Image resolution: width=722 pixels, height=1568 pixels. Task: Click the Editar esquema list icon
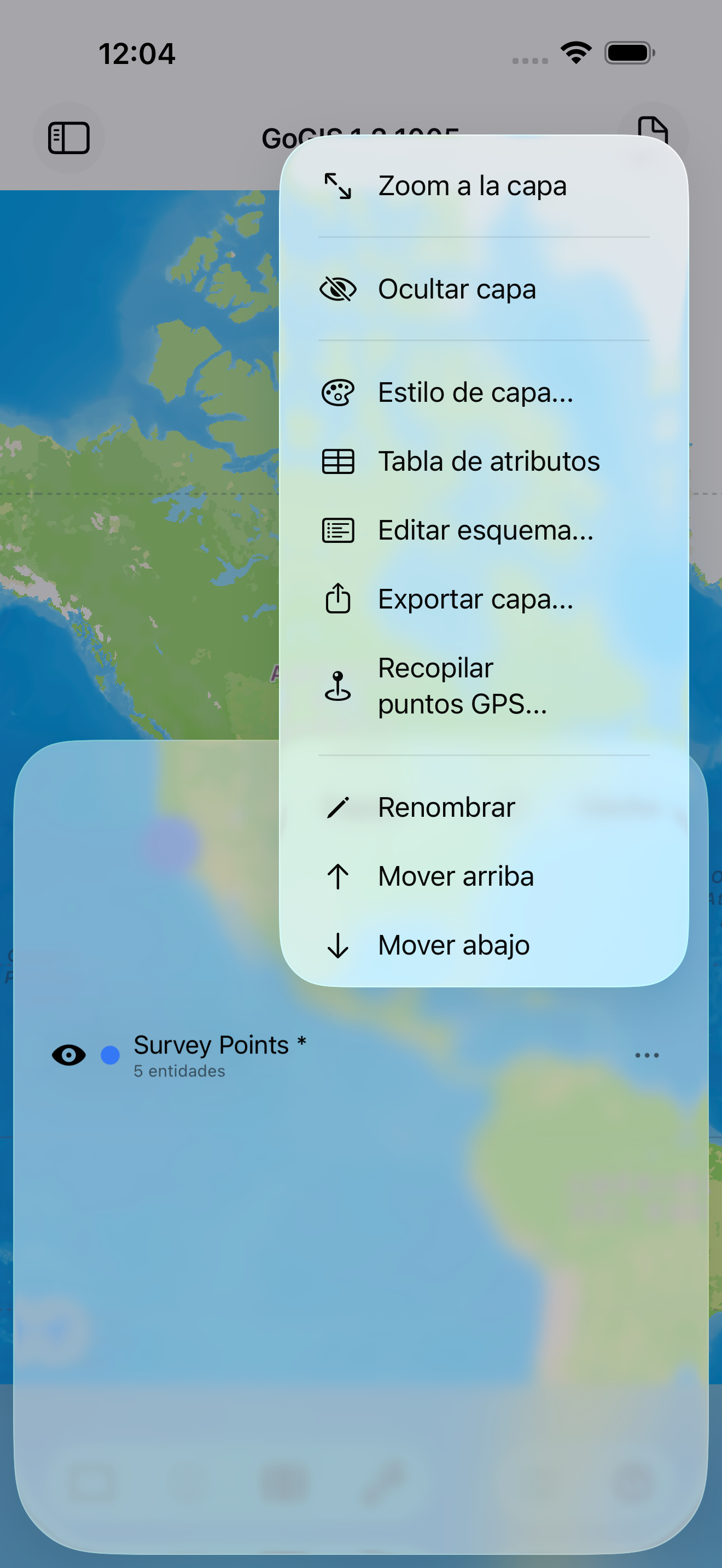tap(339, 530)
